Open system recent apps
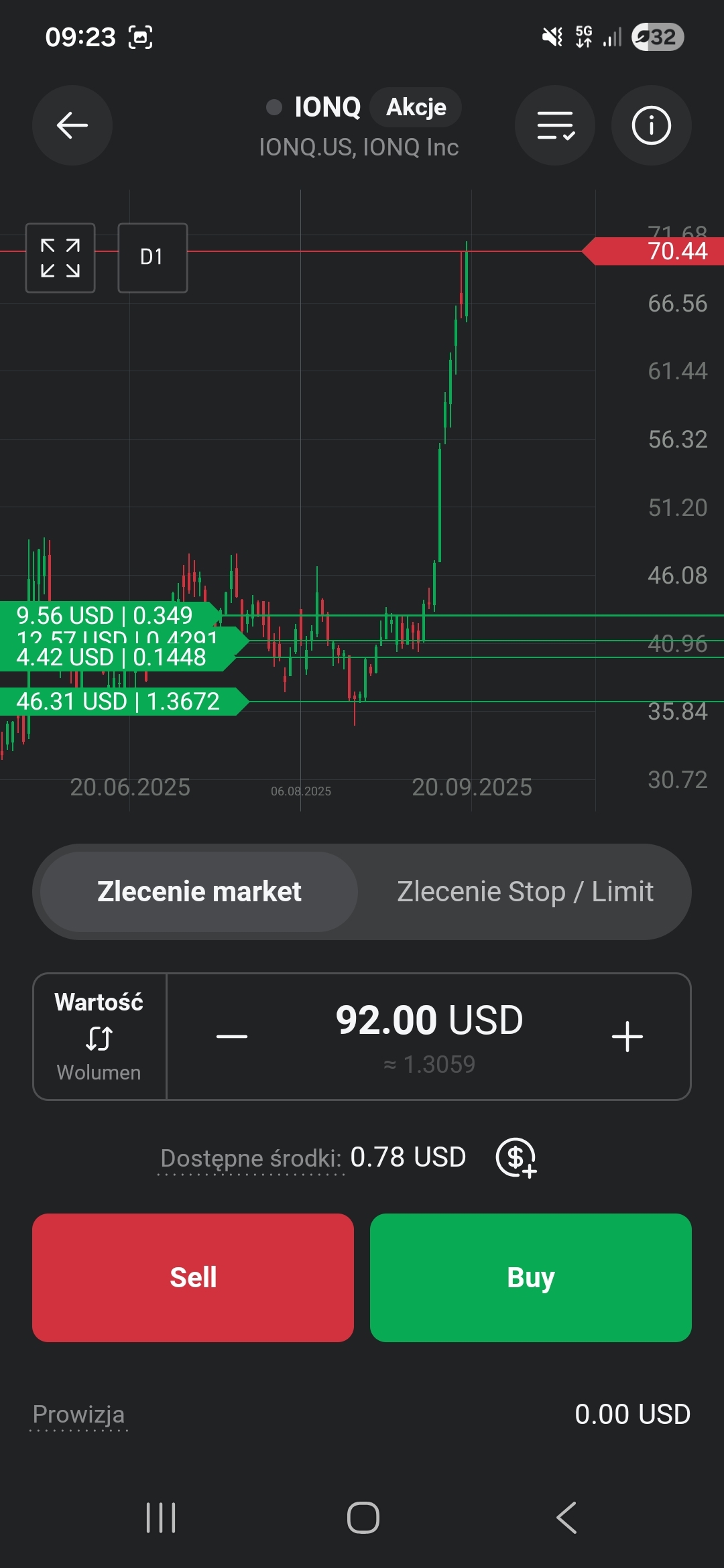724x1568 pixels. point(161,1518)
